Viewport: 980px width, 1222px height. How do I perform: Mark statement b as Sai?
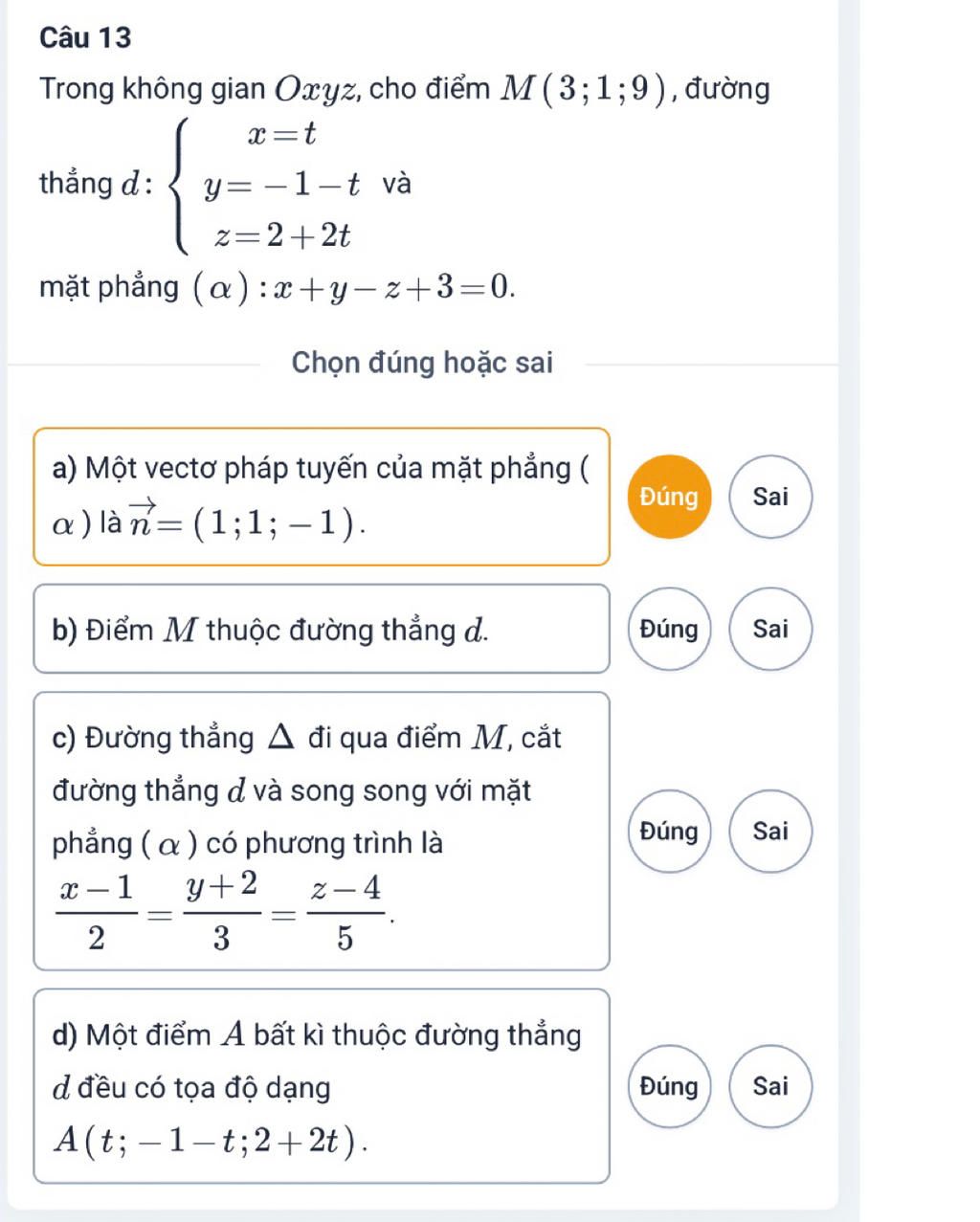(x=769, y=630)
